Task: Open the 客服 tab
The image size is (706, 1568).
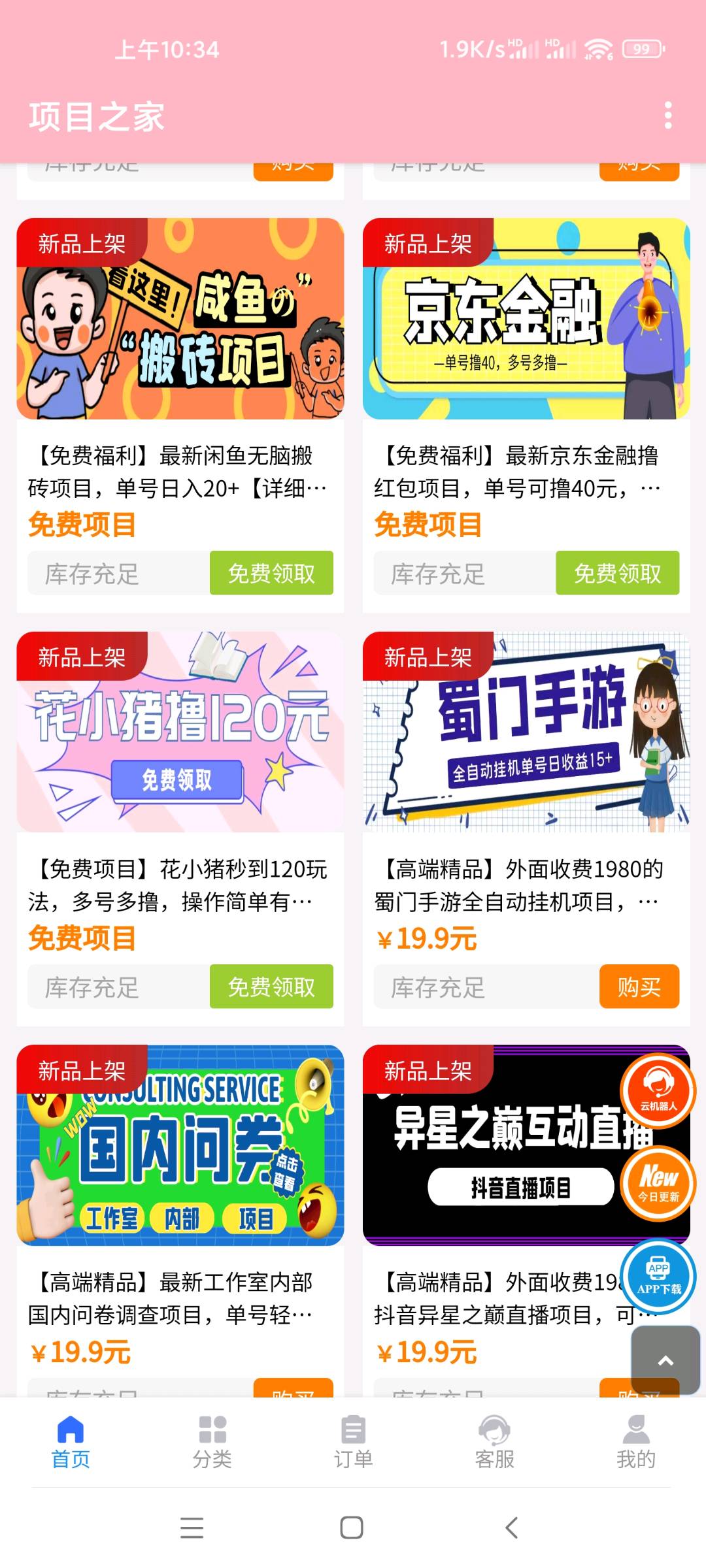Action: (494, 1443)
